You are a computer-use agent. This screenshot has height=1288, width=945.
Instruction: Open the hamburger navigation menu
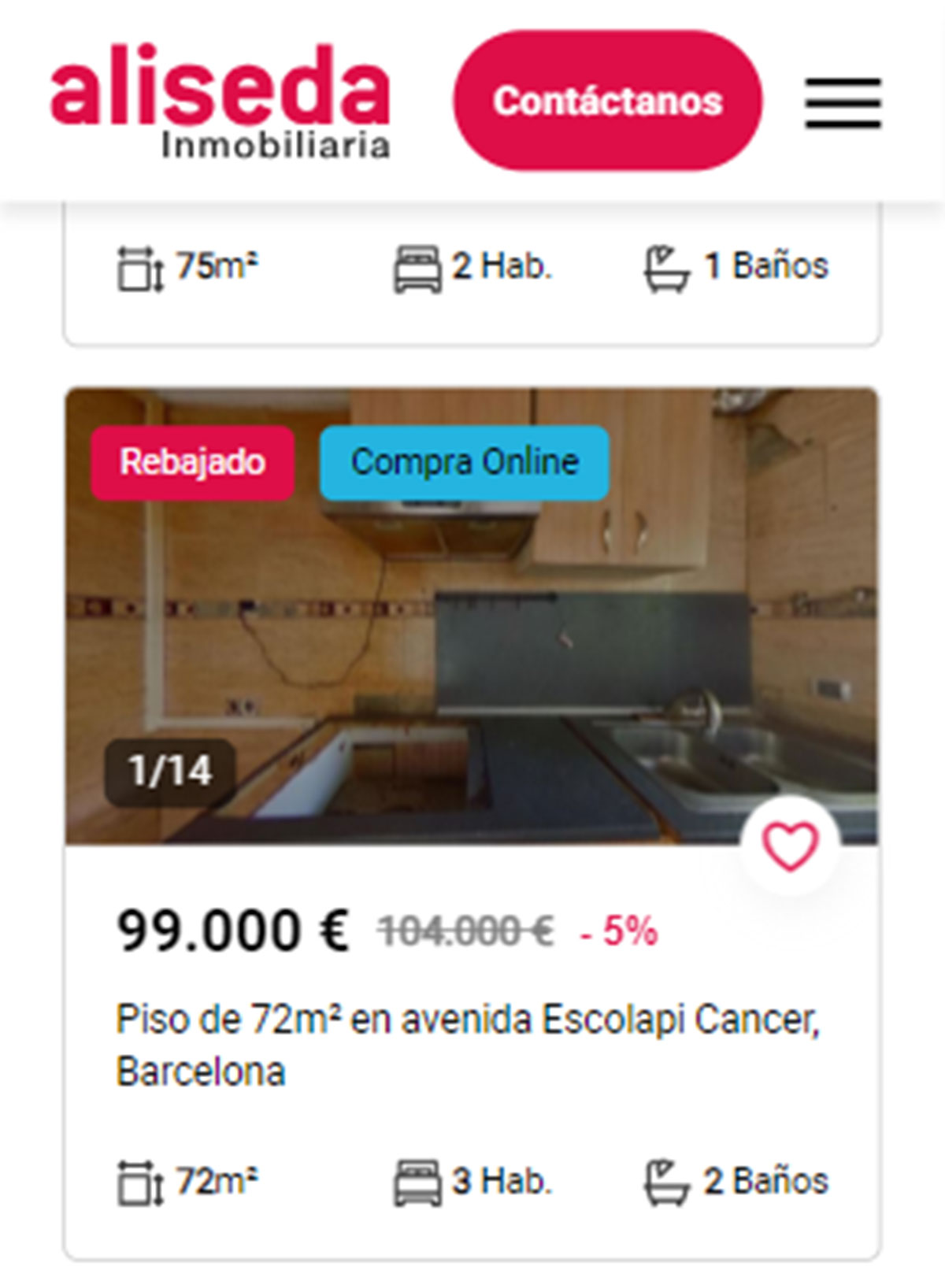844,103
